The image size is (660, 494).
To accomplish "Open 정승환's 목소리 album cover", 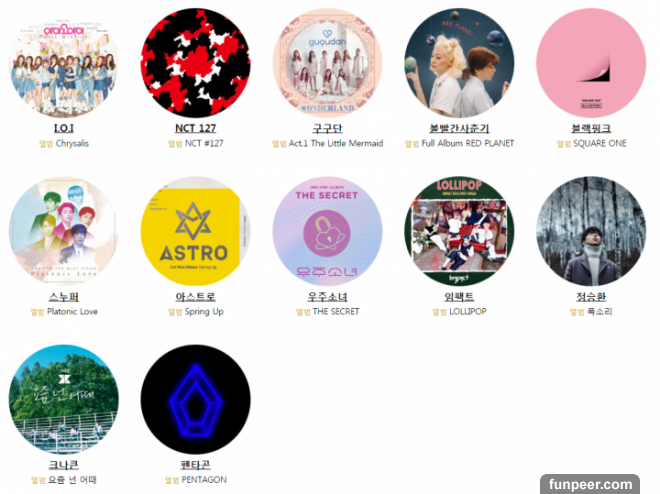I will tap(591, 231).
